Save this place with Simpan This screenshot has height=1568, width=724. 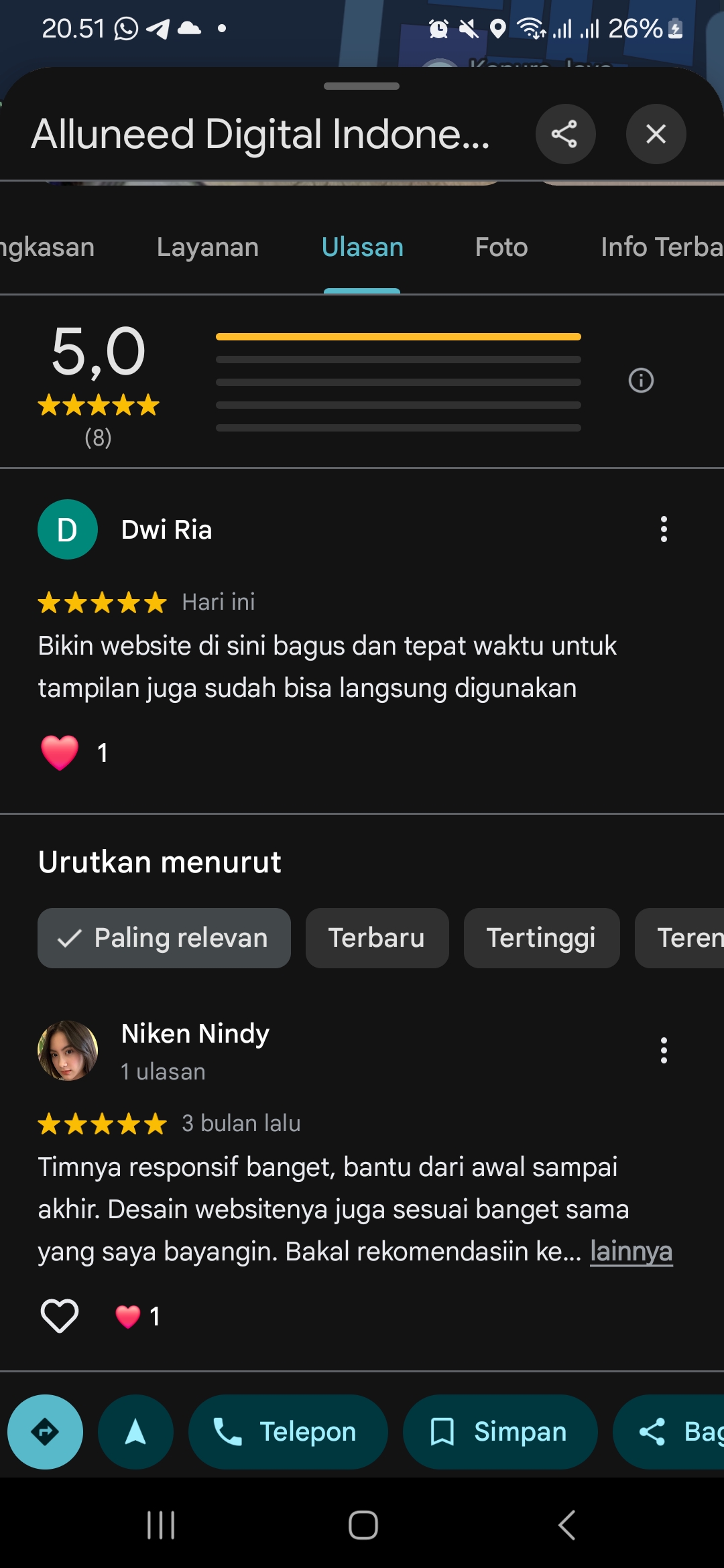coord(500,1432)
